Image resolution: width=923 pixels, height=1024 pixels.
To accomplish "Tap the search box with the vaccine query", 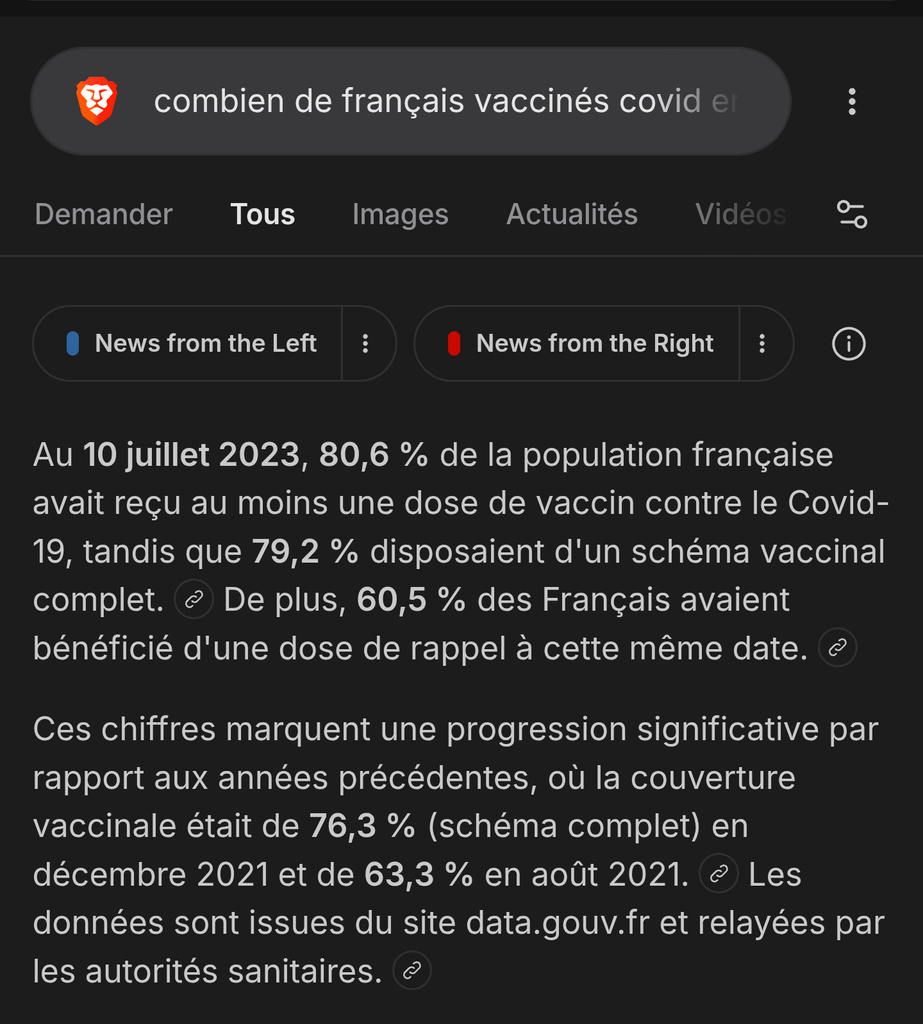I will click(410, 101).
